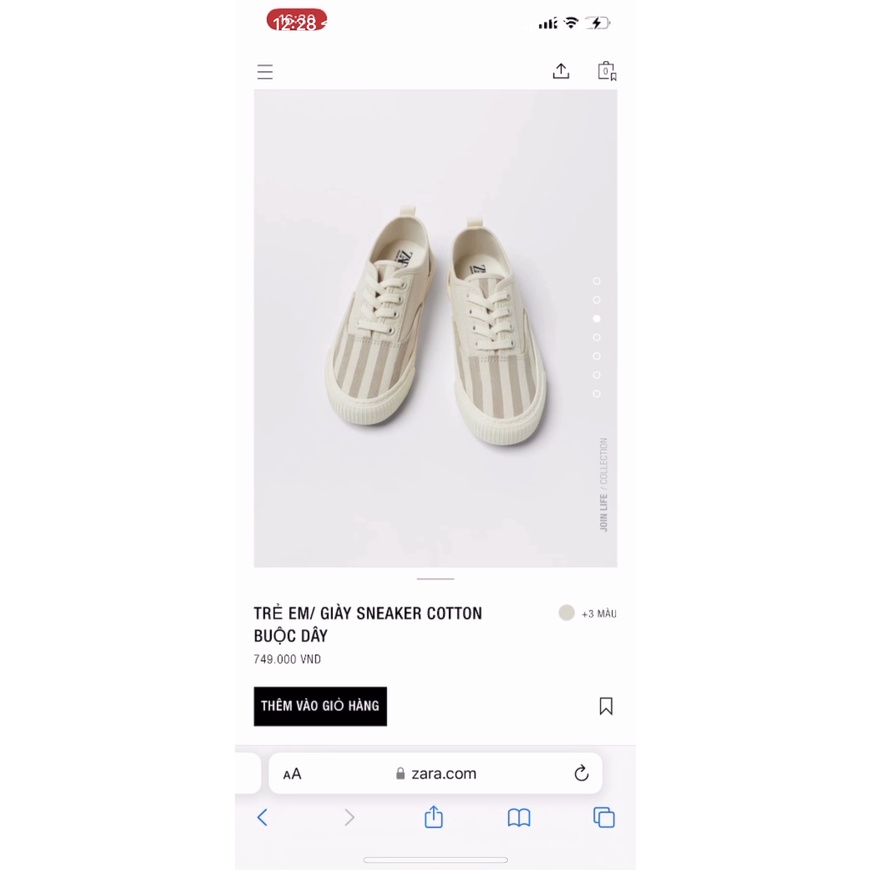
Task: Show the +3 MÀU color options
Action: coord(599,614)
